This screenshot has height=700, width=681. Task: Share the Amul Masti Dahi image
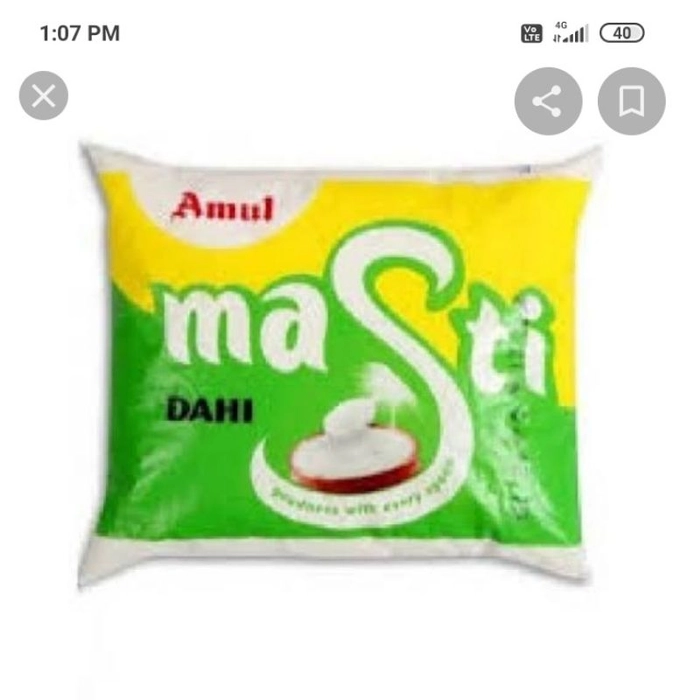[547, 101]
